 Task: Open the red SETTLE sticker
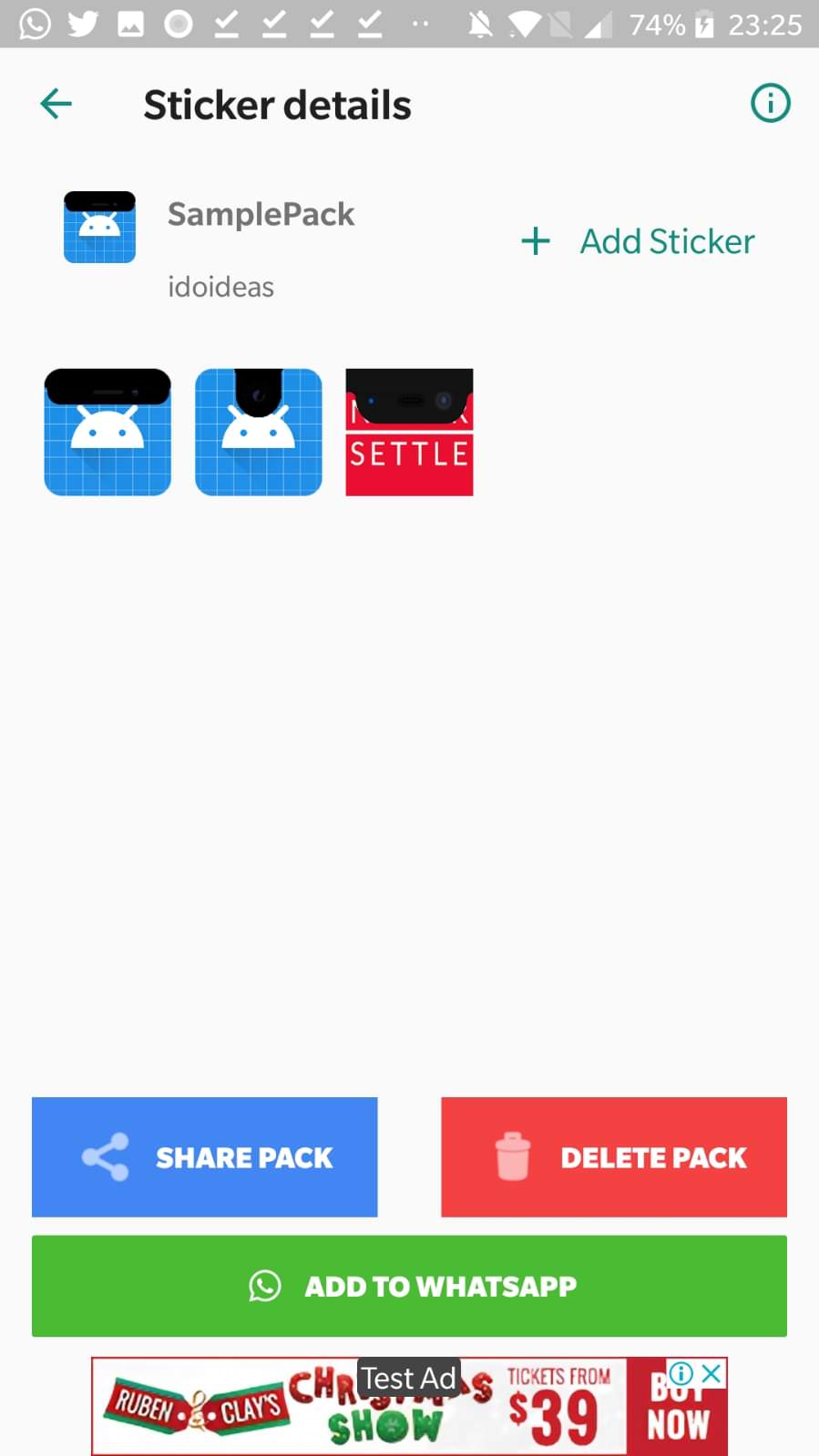pos(409,433)
